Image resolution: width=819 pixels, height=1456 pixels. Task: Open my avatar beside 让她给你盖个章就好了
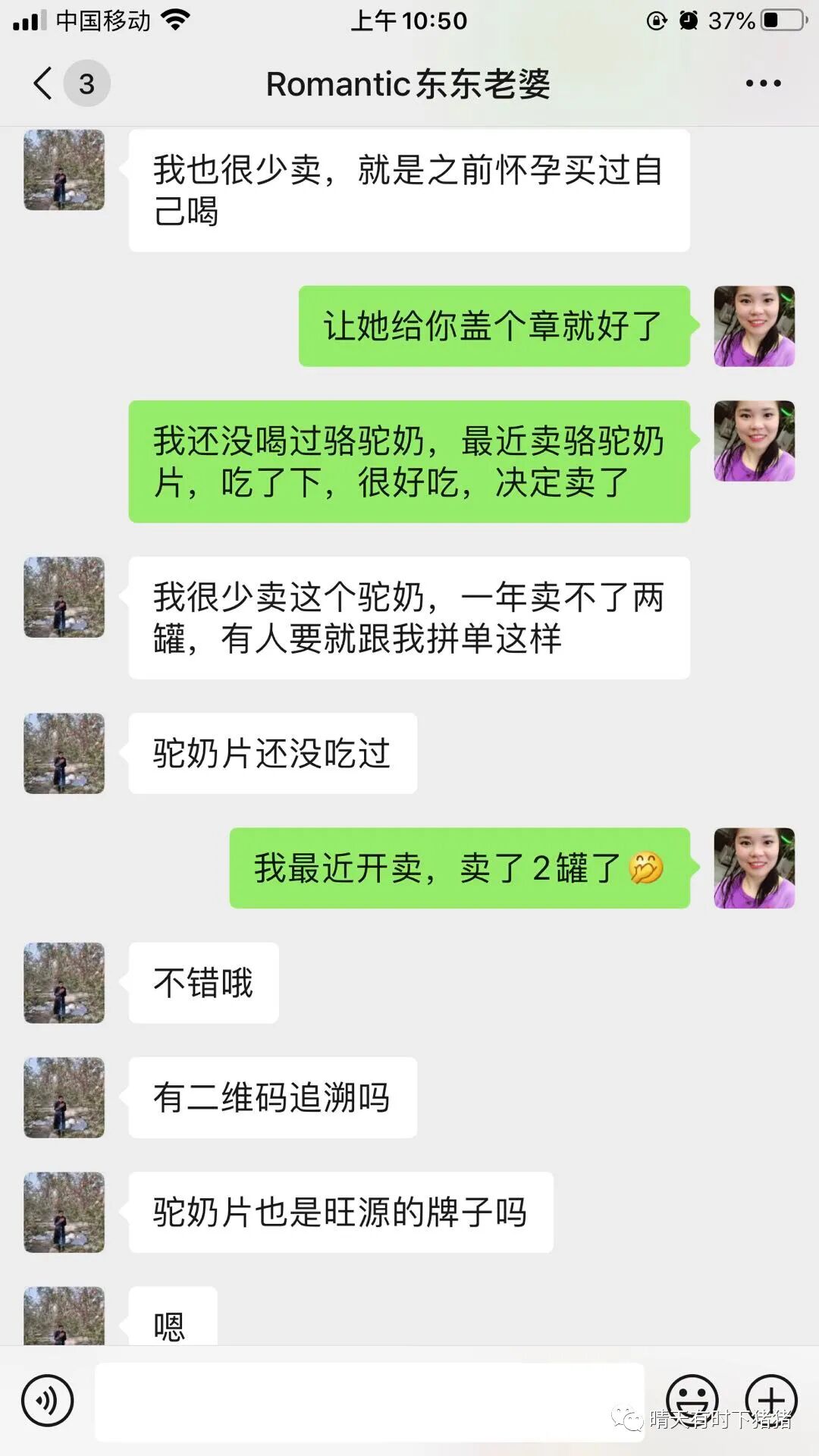[x=755, y=326]
